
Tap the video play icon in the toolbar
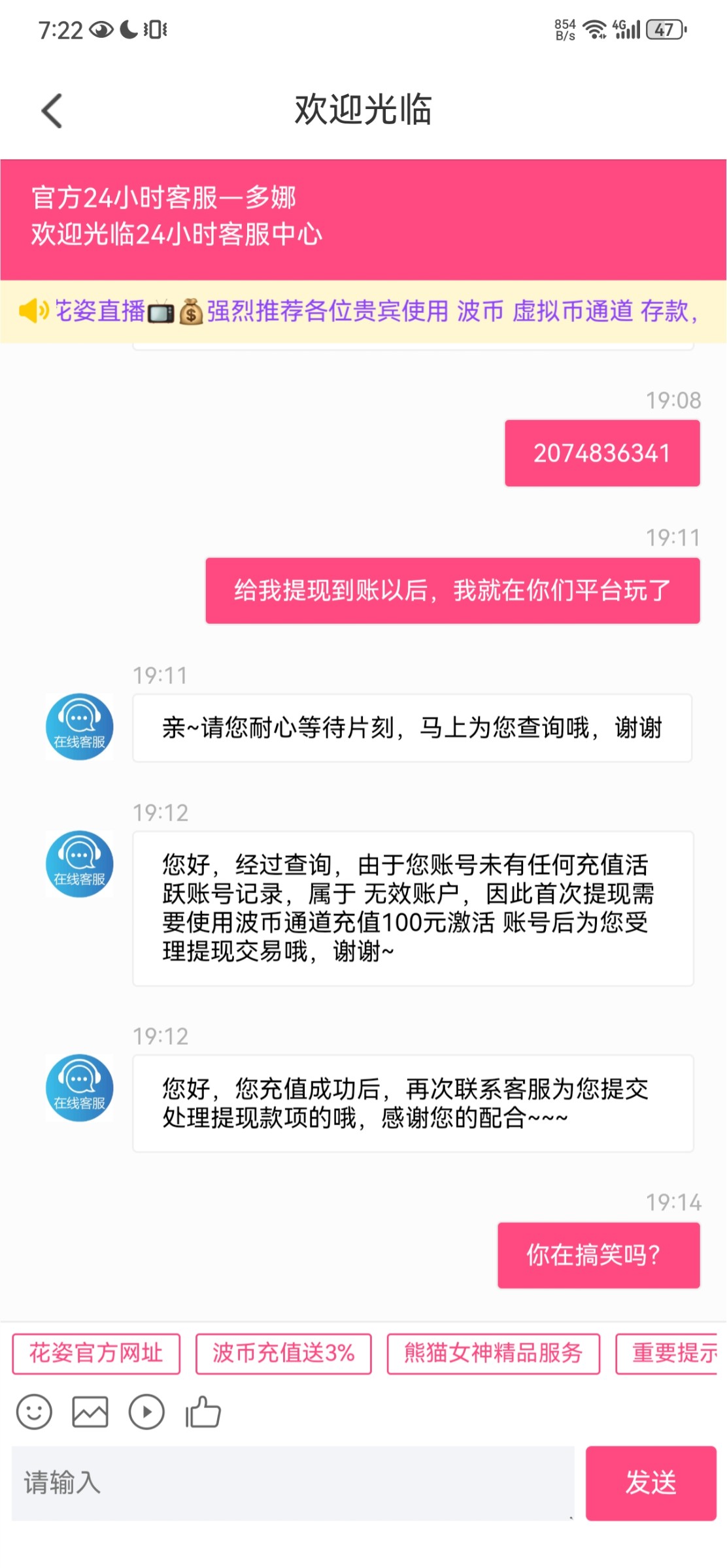[146, 1413]
